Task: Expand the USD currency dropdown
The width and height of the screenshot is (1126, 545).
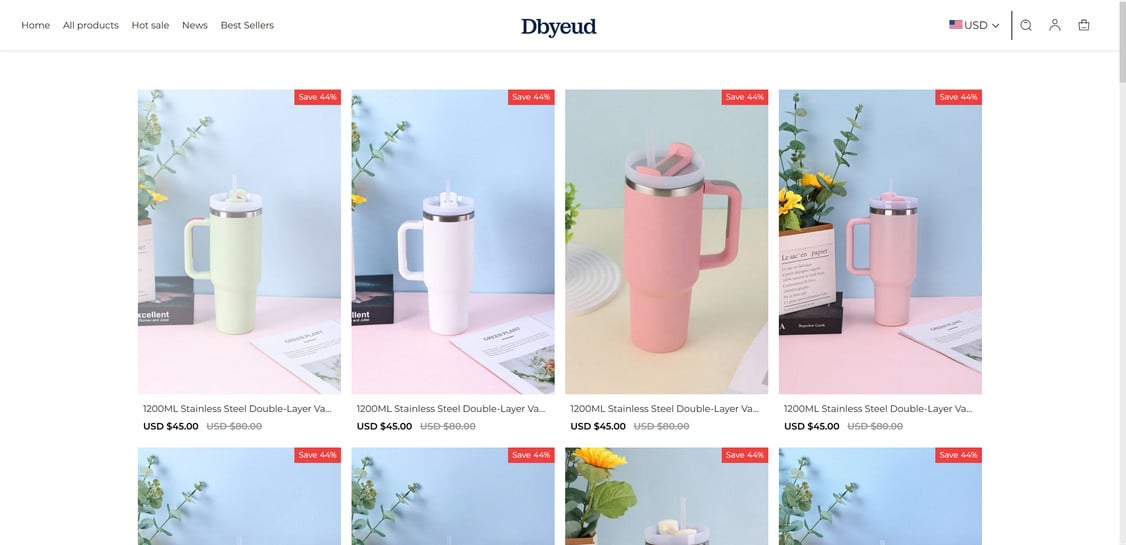Action: coord(974,25)
